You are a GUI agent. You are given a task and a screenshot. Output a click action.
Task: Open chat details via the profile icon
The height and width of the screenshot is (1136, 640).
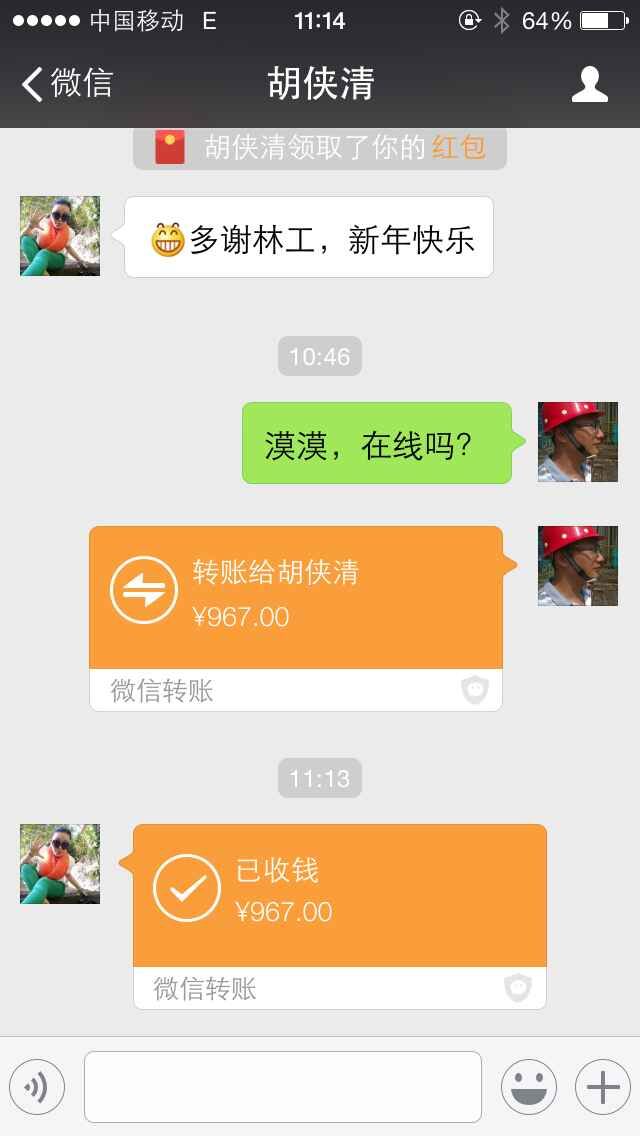(x=589, y=85)
